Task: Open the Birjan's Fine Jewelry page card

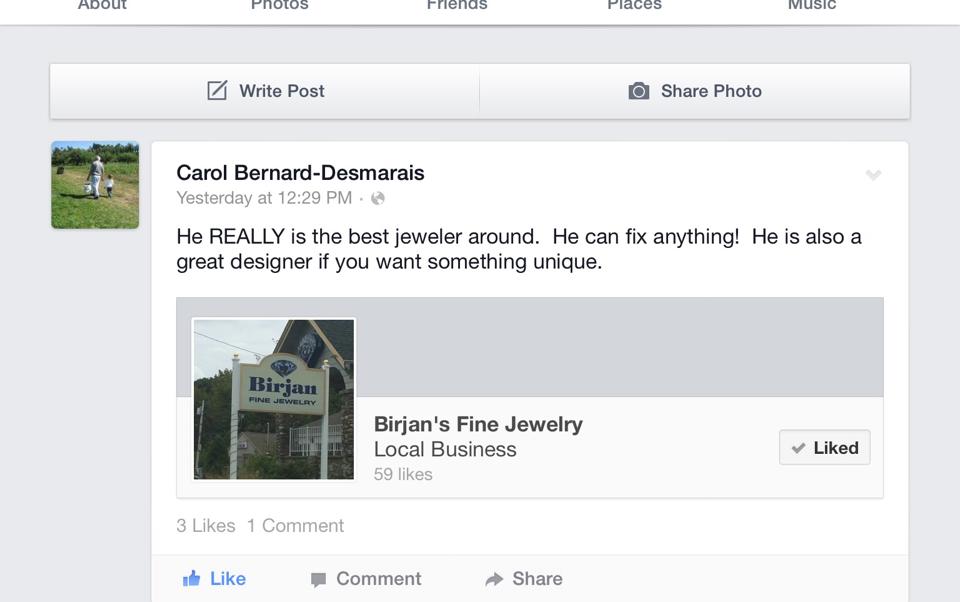Action: [x=477, y=424]
